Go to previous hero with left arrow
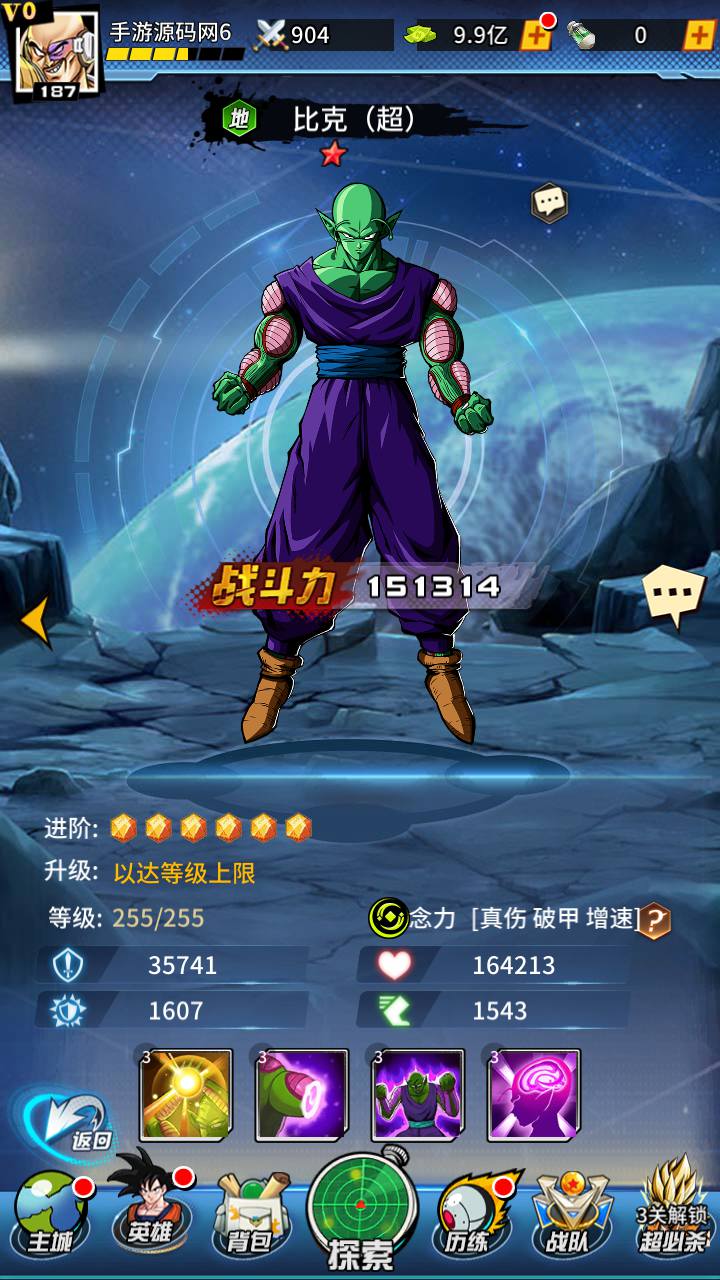 (36, 621)
